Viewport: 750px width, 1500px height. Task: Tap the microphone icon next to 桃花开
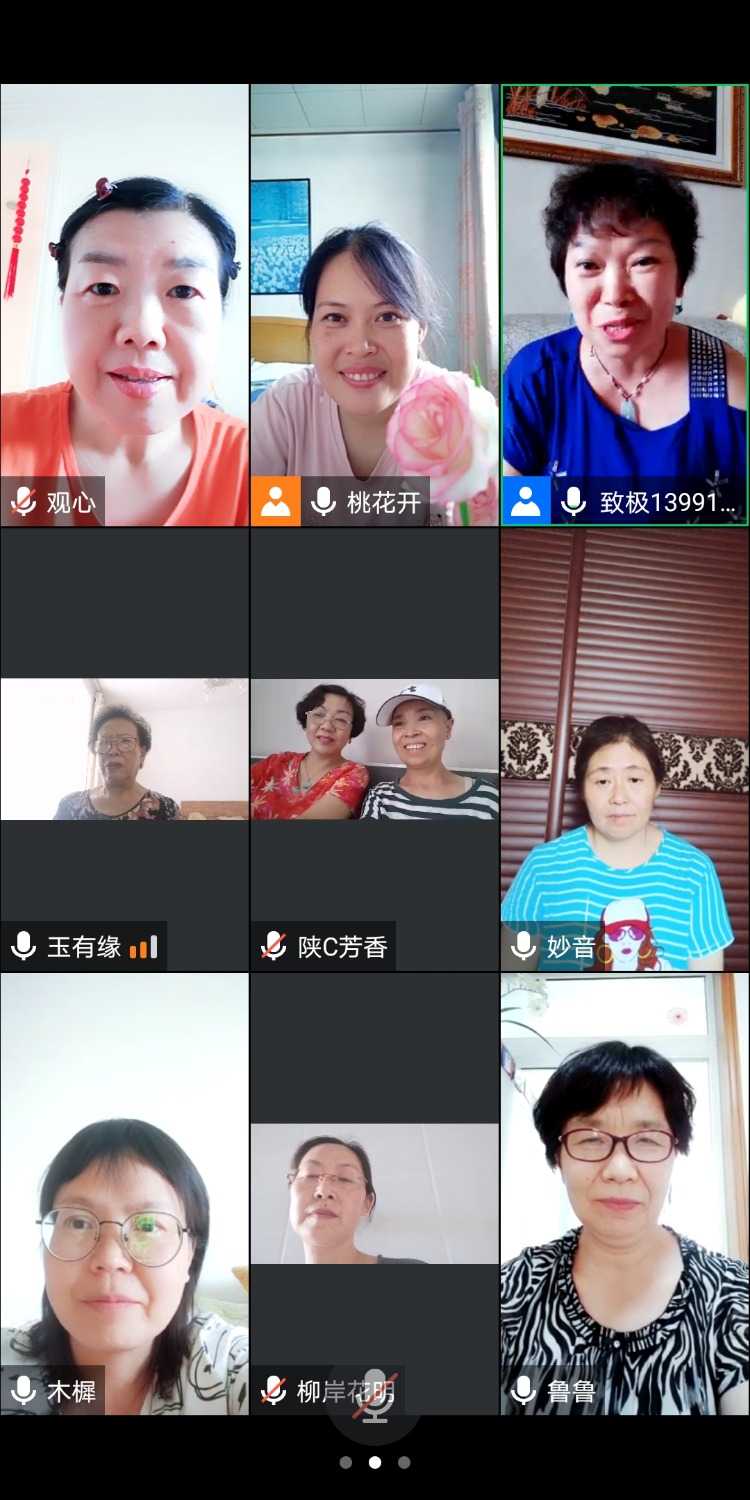pyautogui.click(x=322, y=504)
